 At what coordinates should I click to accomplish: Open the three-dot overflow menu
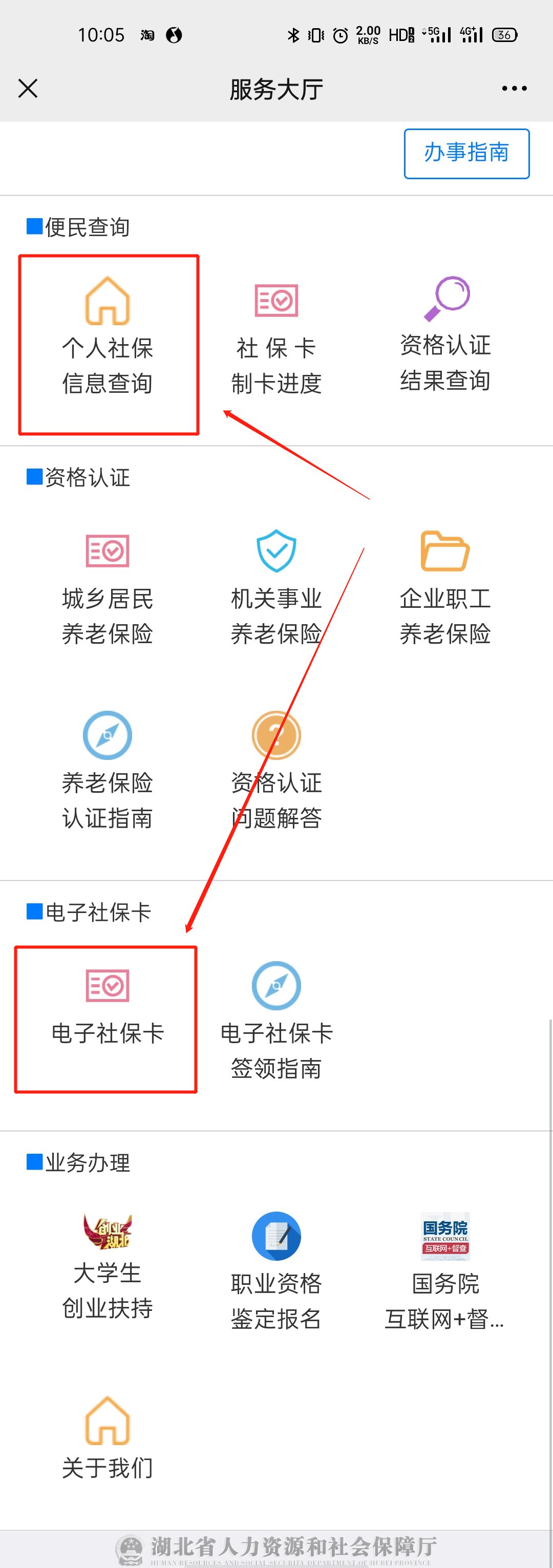pyautogui.click(x=514, y=88)
